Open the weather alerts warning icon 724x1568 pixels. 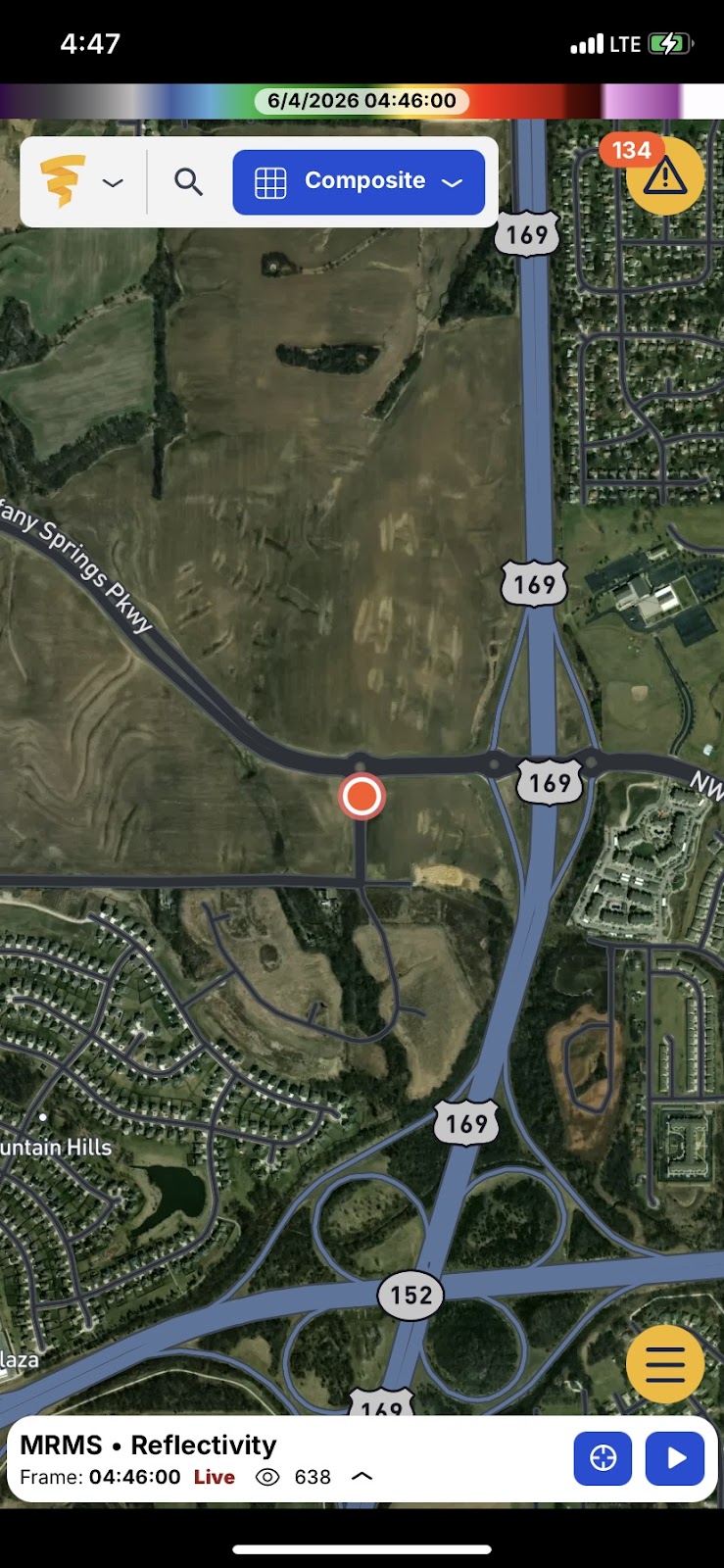(x=664, y=176)
